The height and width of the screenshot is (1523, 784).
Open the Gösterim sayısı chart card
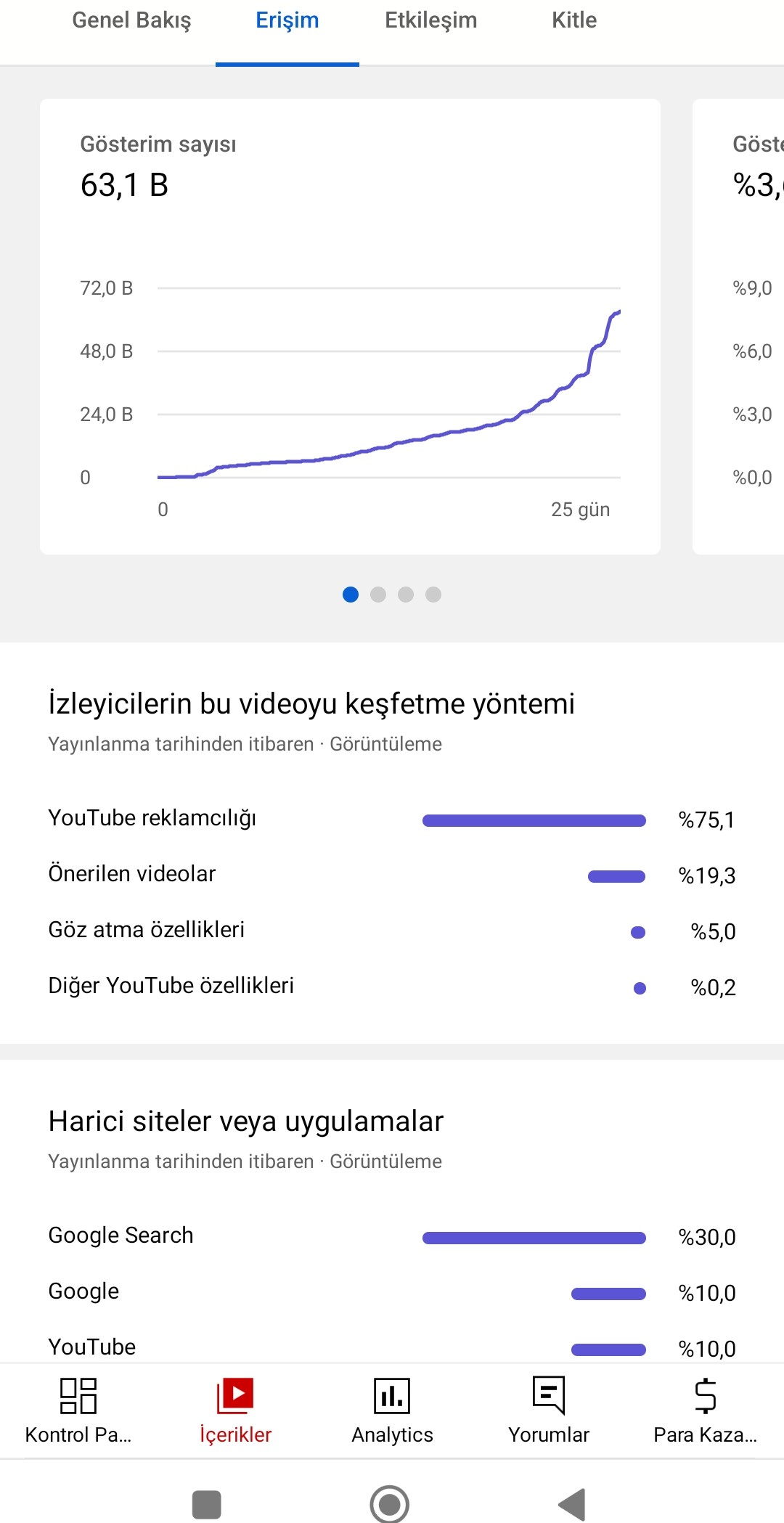[x=350, y=327]
